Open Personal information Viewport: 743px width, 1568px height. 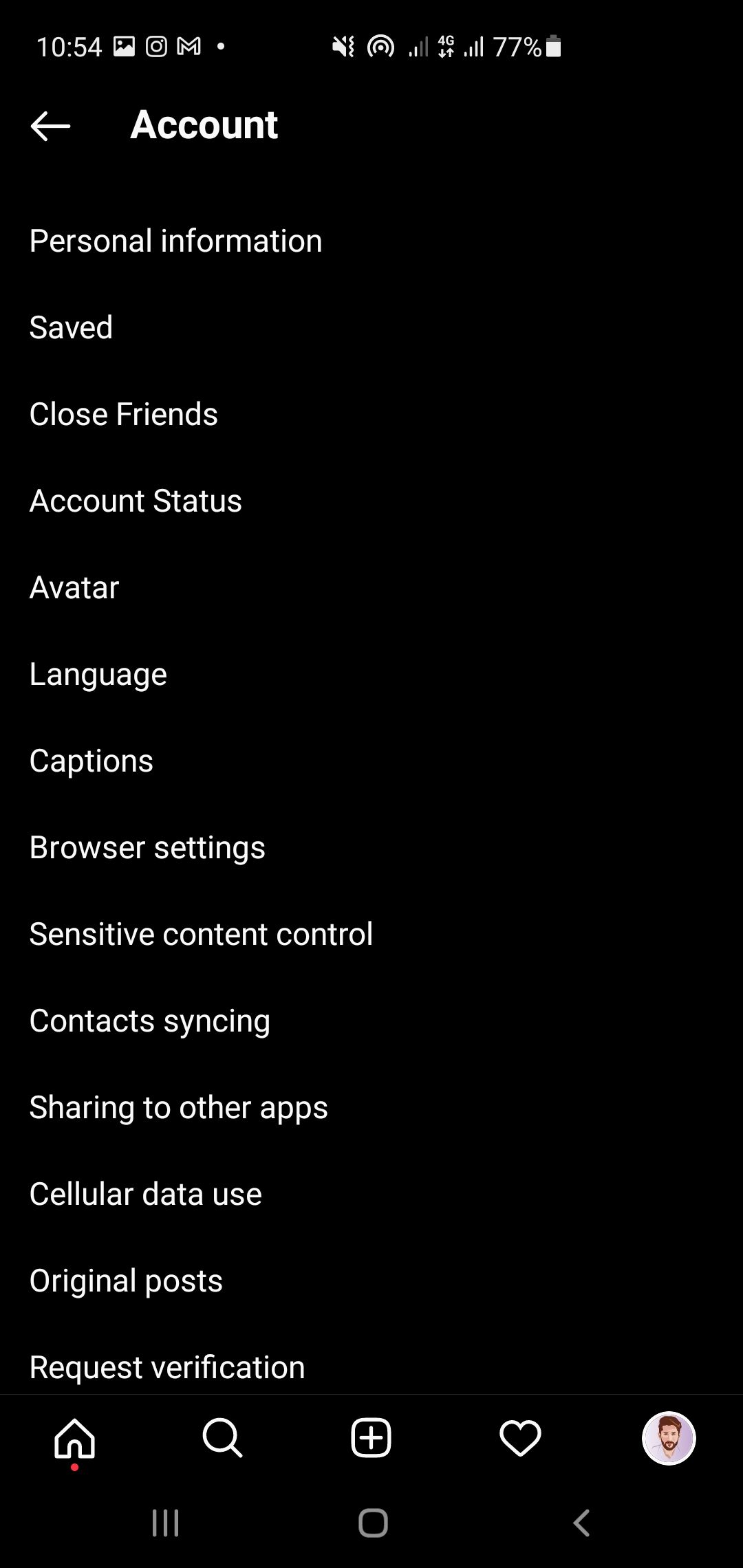175,241
